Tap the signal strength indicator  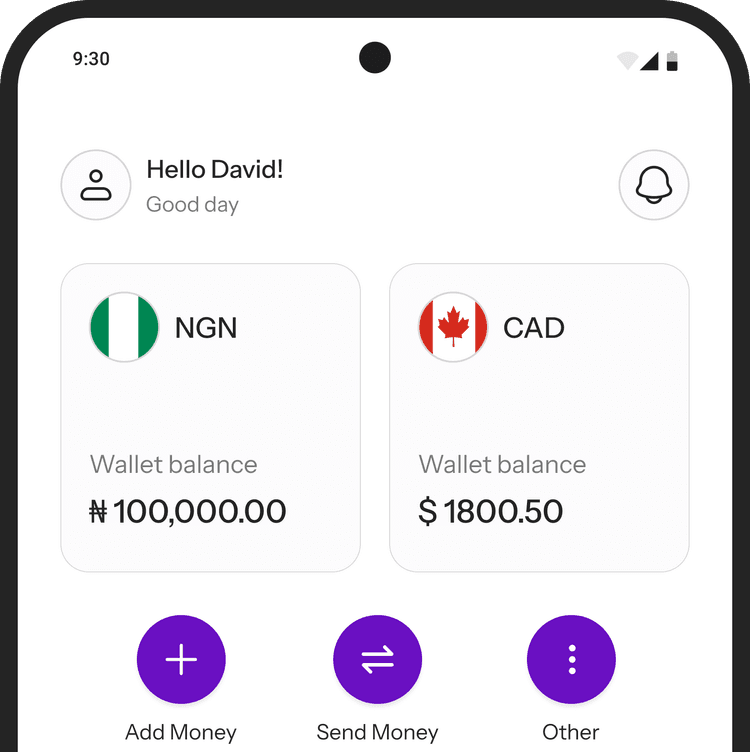tap(650, 59)
